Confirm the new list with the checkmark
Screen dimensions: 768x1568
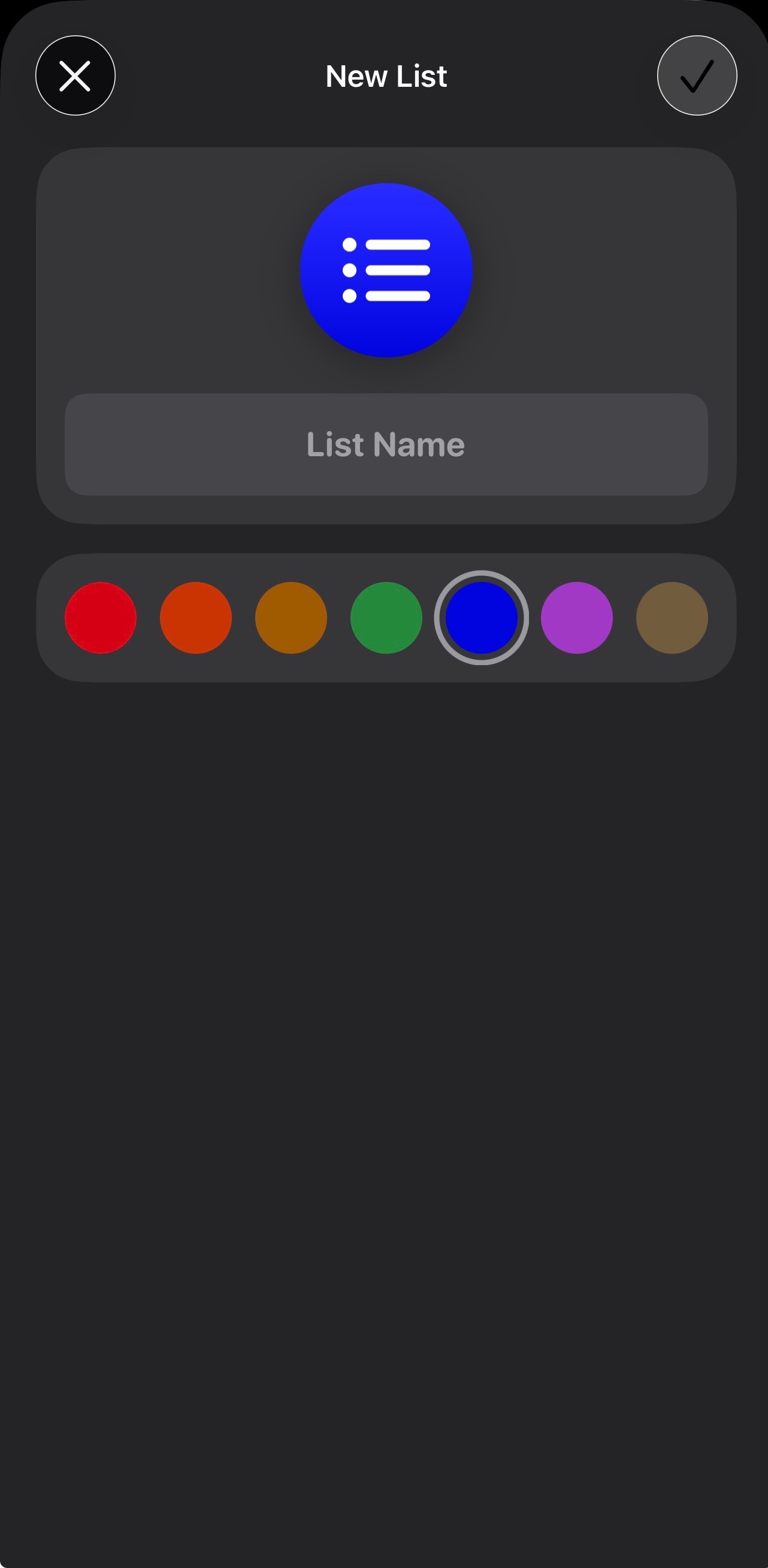click(697, 75)
